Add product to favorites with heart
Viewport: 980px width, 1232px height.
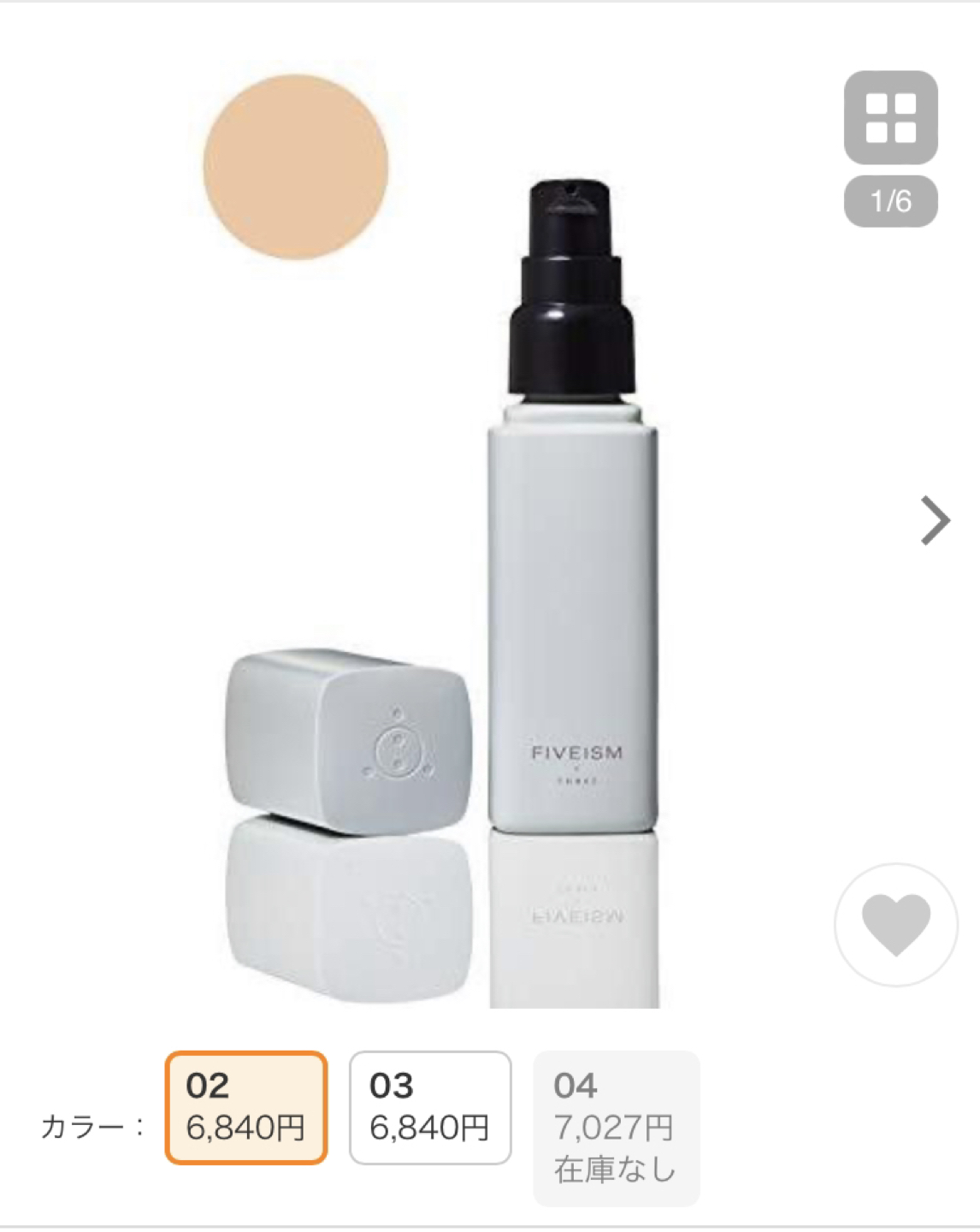[895, 925]
